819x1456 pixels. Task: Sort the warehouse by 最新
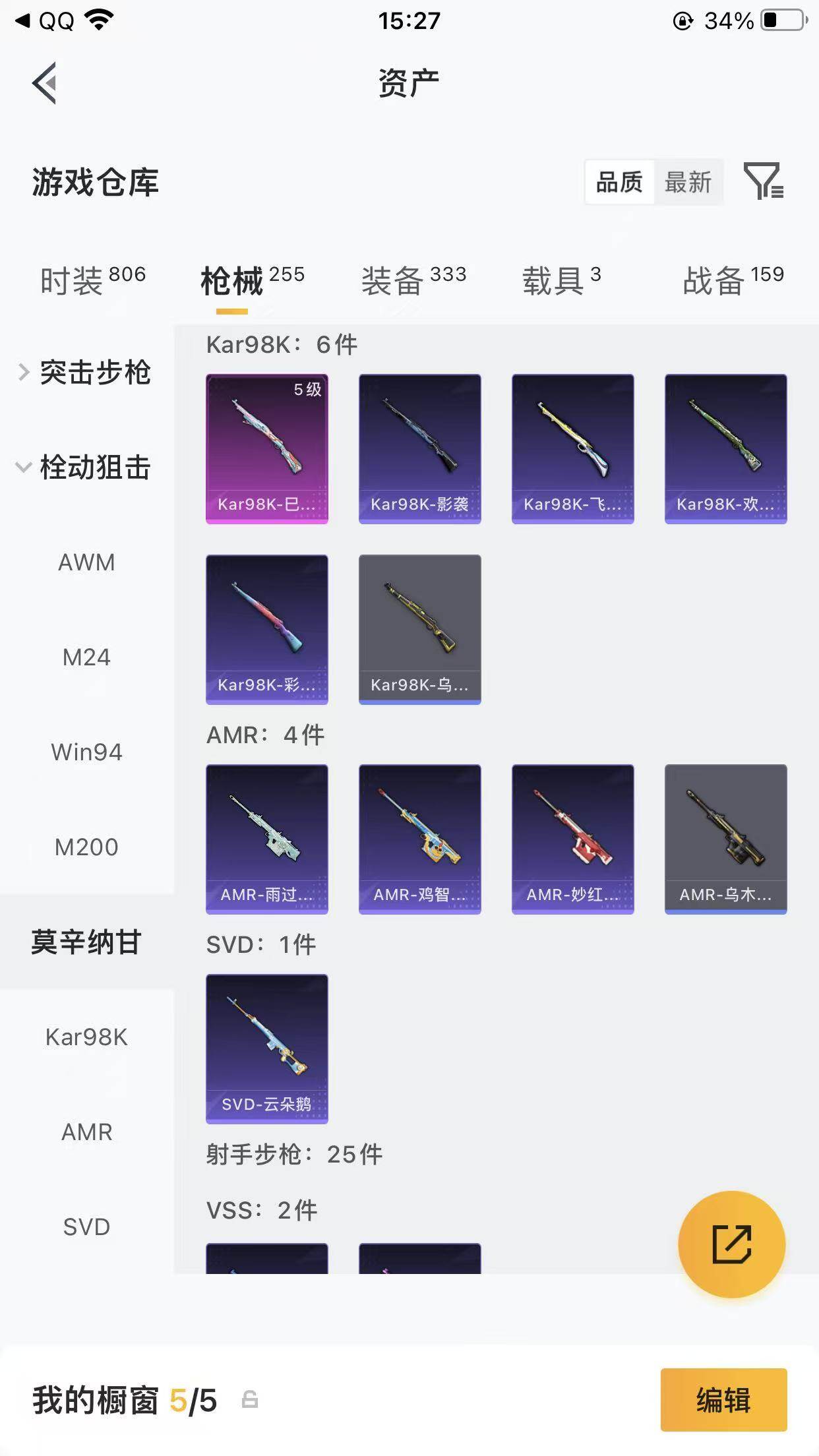coord(688,182)
